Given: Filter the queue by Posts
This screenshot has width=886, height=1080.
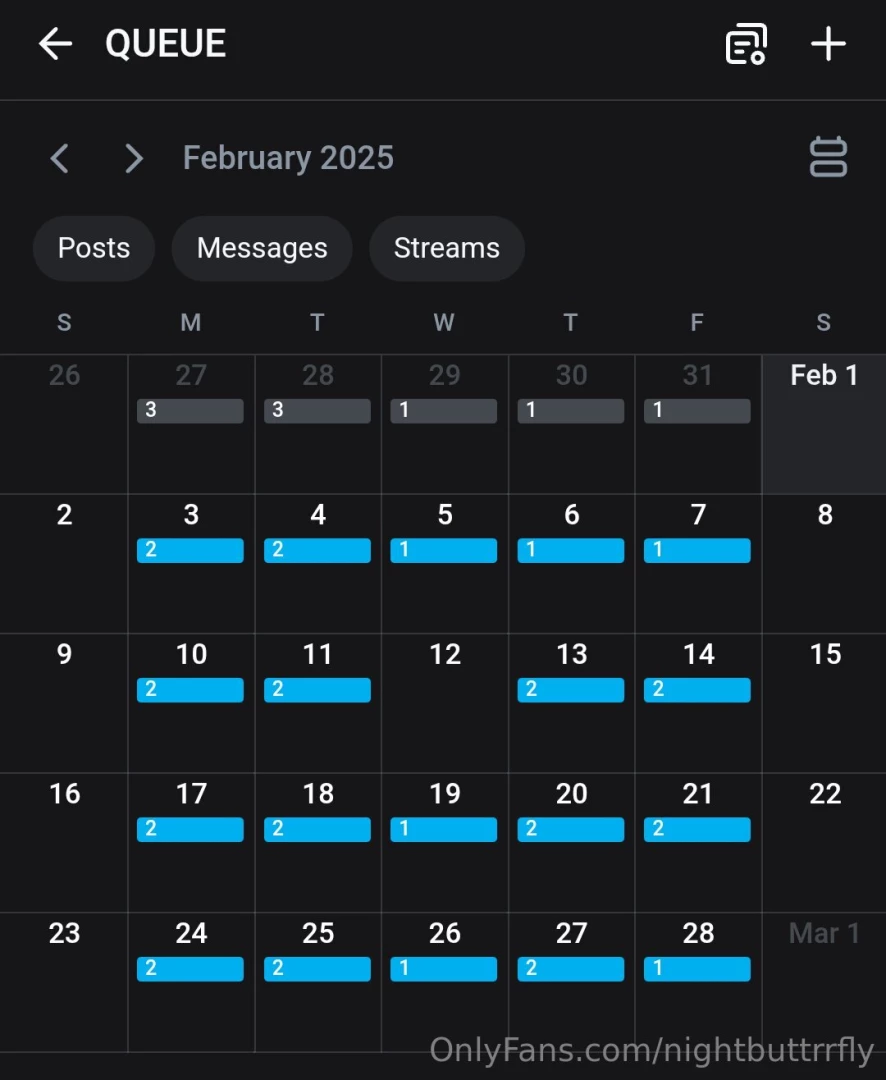Looking at the screenshot, I should coord(94,248).
